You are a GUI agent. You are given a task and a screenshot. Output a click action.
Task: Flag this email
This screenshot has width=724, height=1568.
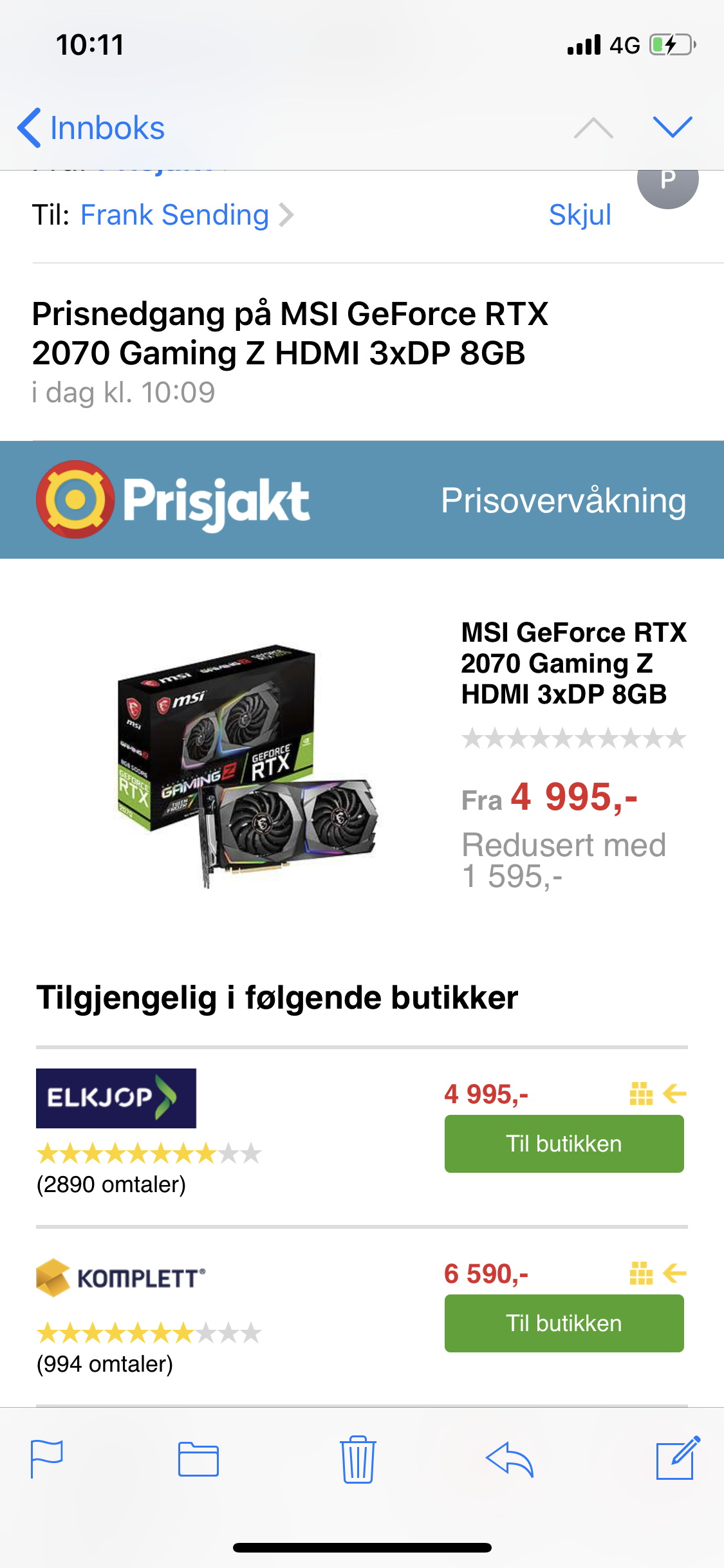(x=47, y=1459)
